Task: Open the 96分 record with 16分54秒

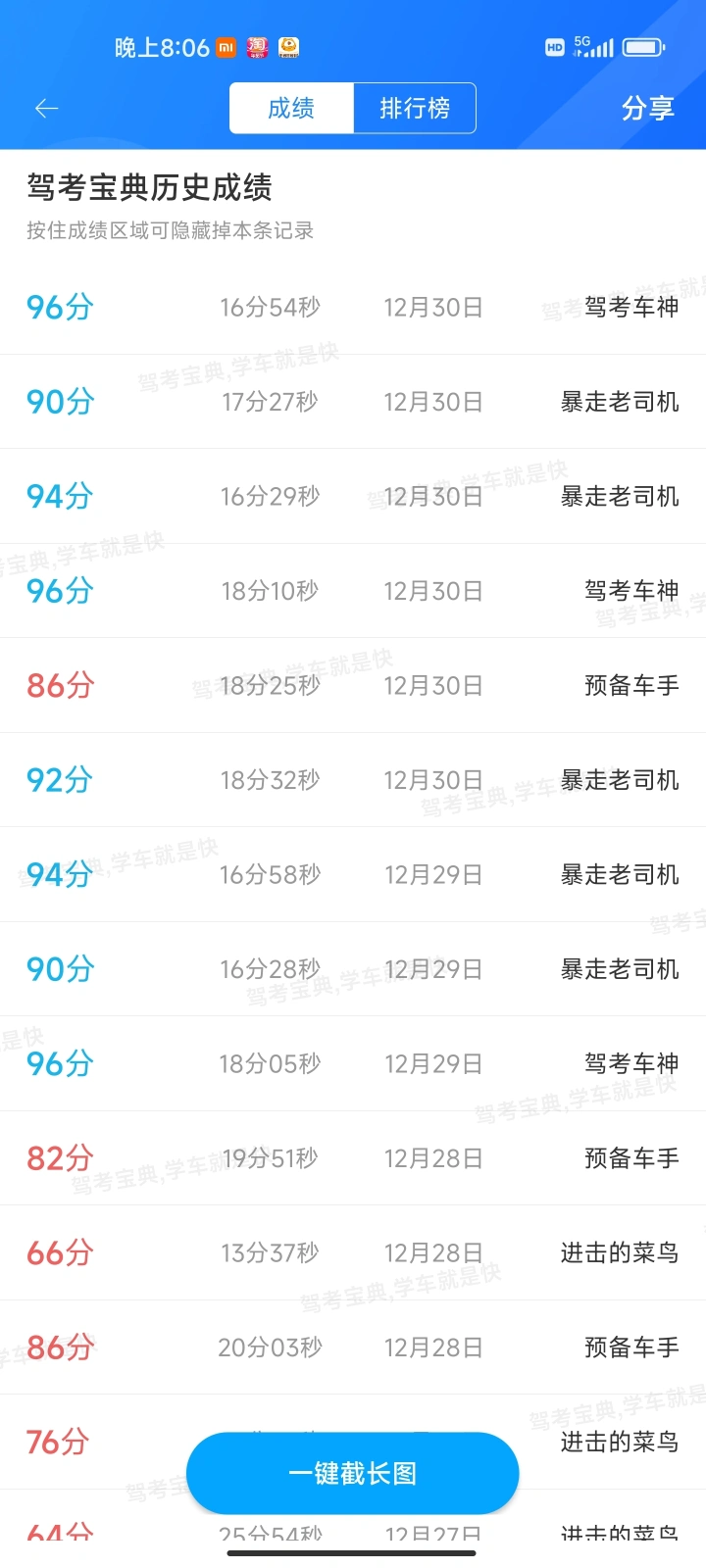Action: 353,308
